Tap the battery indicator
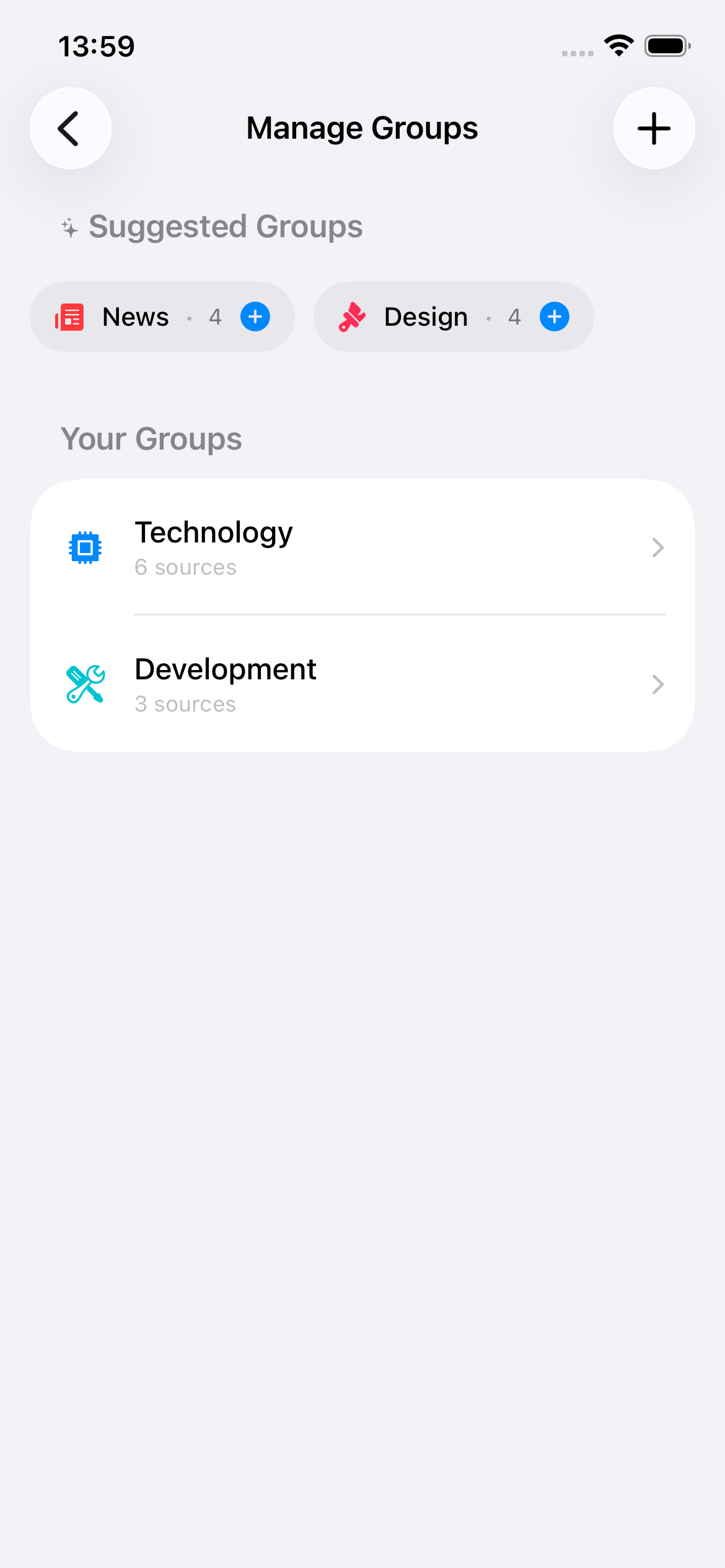This screenshot has width=725, height=1568. point(667,44)
